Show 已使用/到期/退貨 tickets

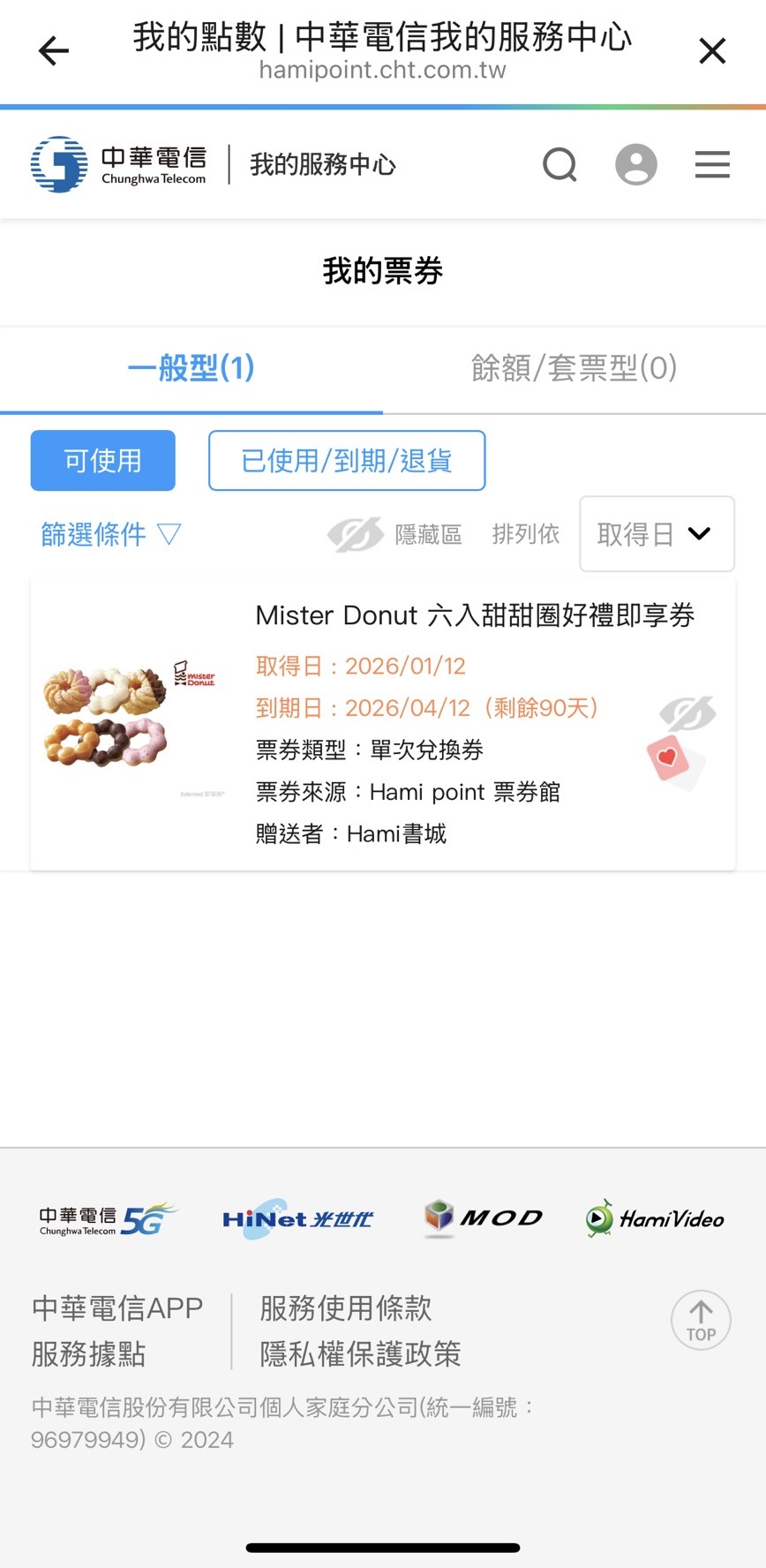(x=347, y=460)
